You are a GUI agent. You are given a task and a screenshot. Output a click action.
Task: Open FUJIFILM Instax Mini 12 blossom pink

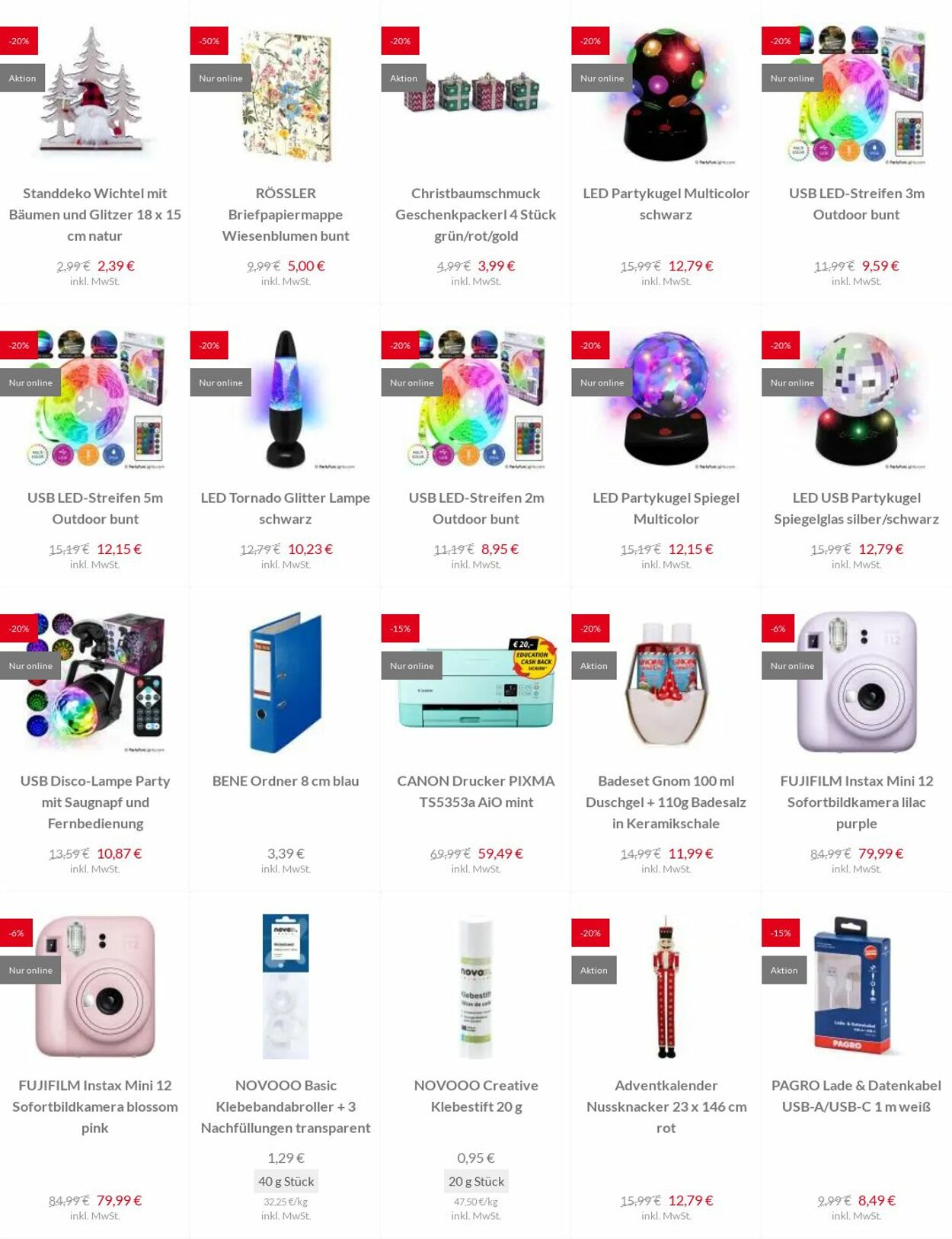[x=94, y=1106]
